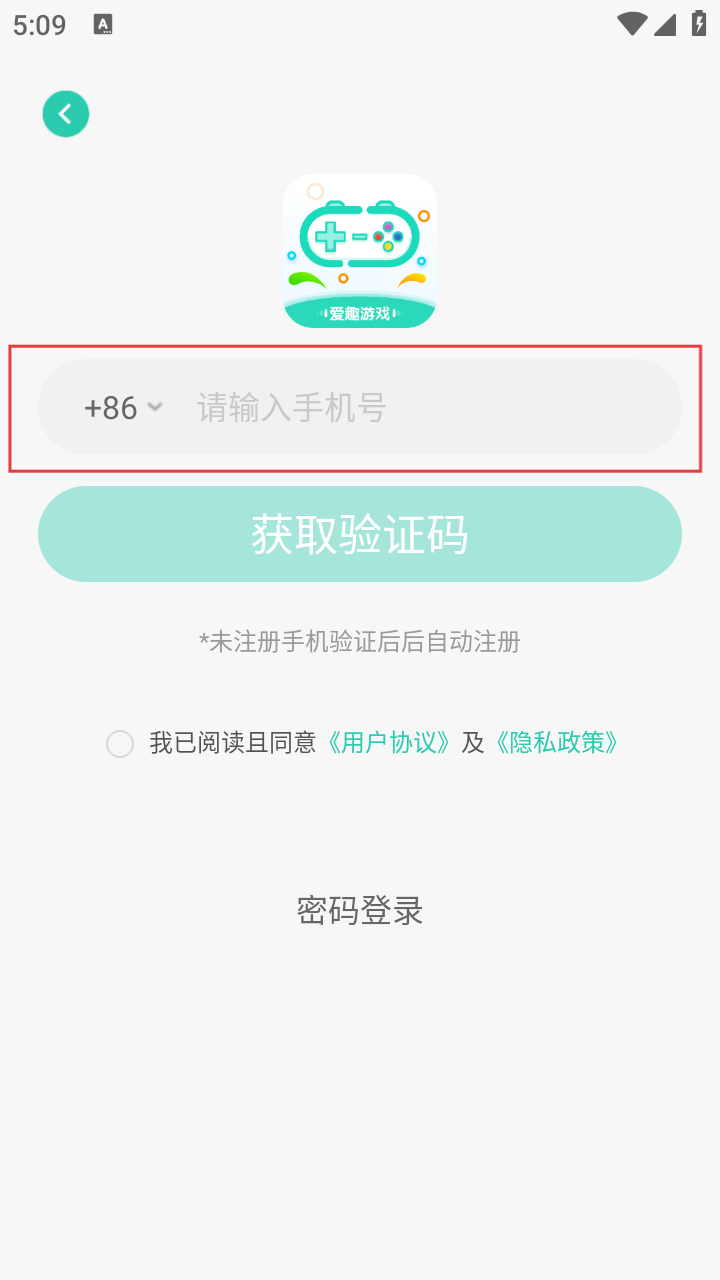Tap the 获取验证码 button
Image resolution: width=720 pixels, height=1280 pixels.
(360, 534)
